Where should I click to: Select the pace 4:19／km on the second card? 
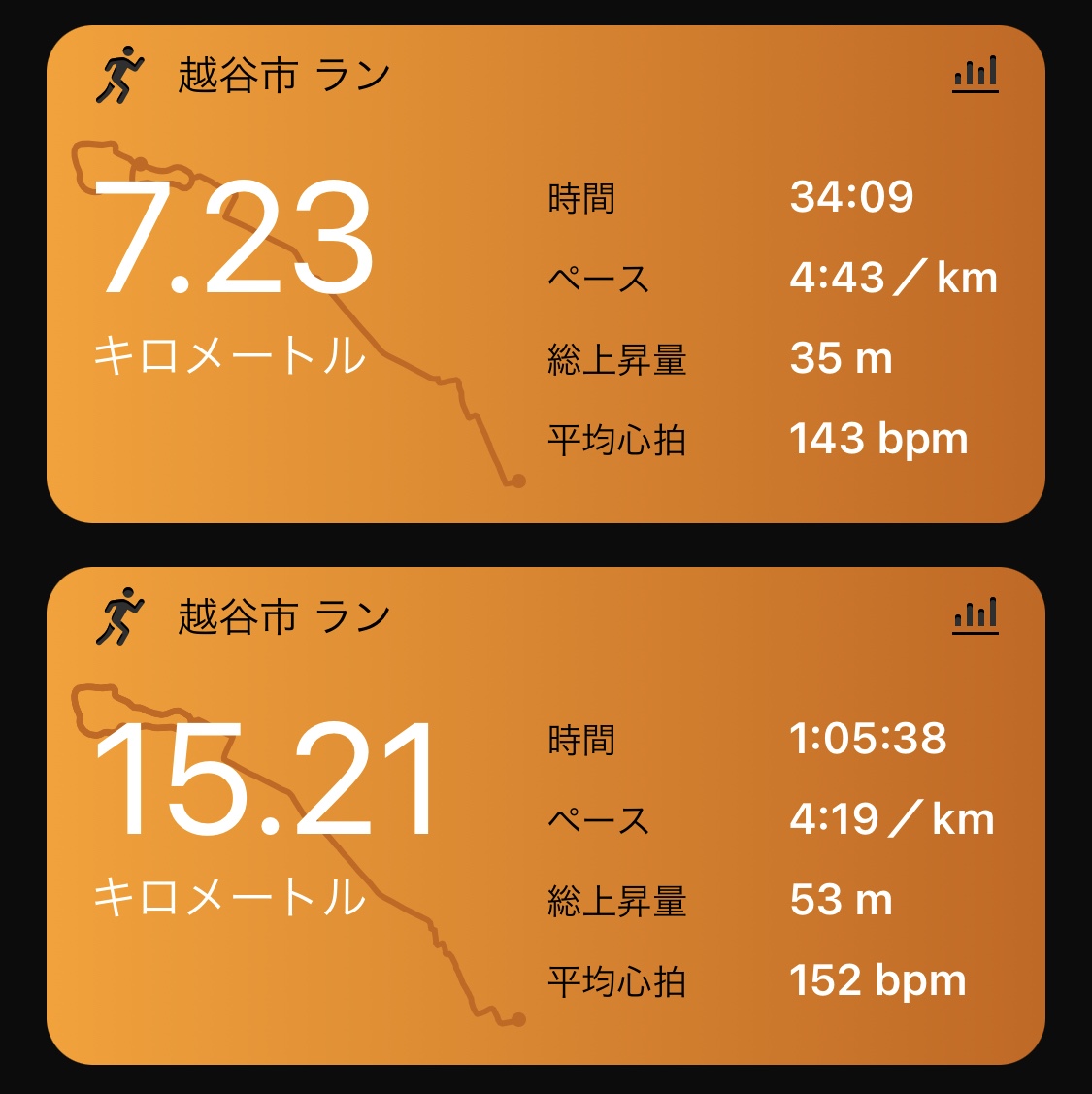[x=893, y=822]
